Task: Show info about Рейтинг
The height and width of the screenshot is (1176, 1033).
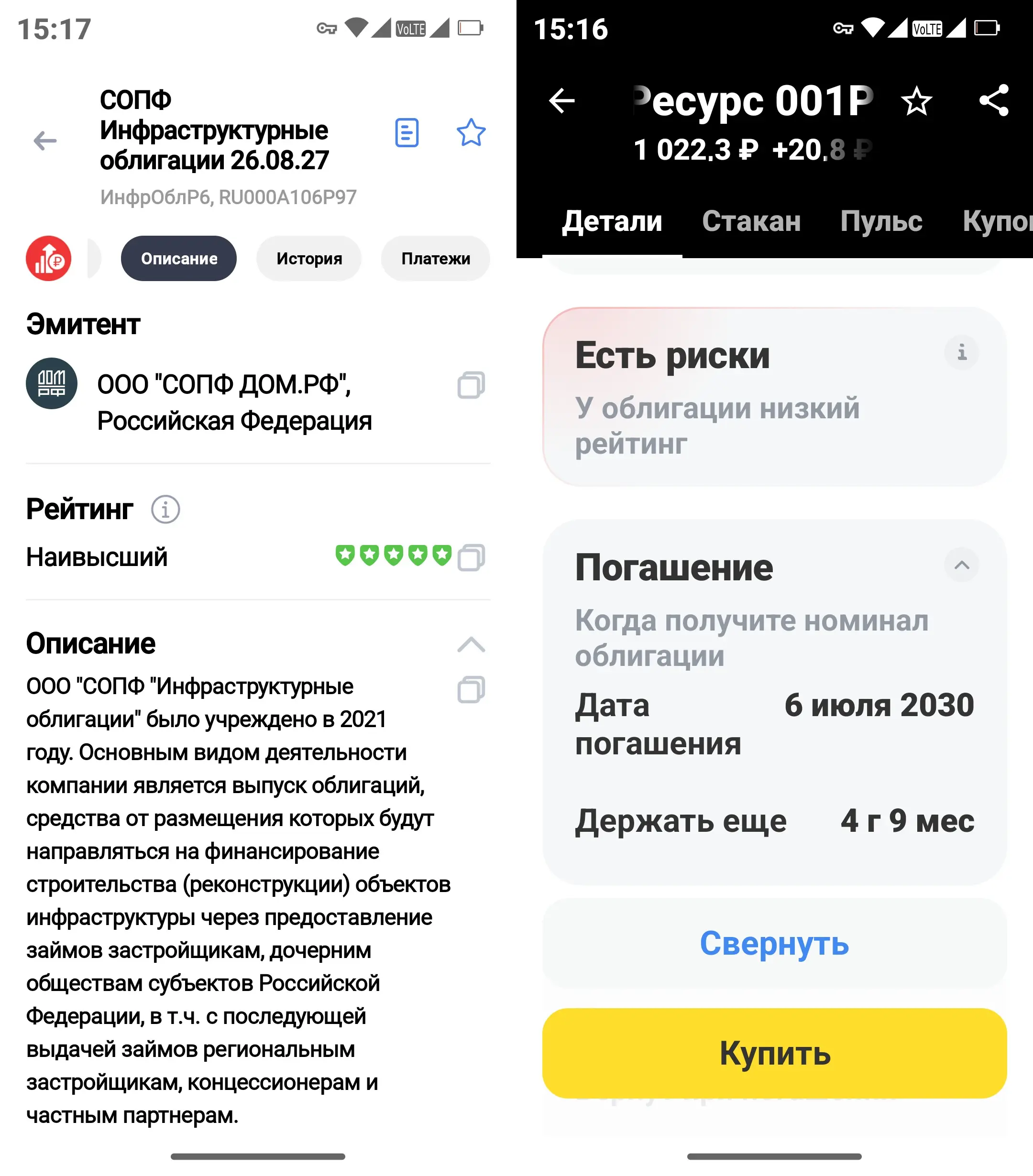Action: pos(165,510)
